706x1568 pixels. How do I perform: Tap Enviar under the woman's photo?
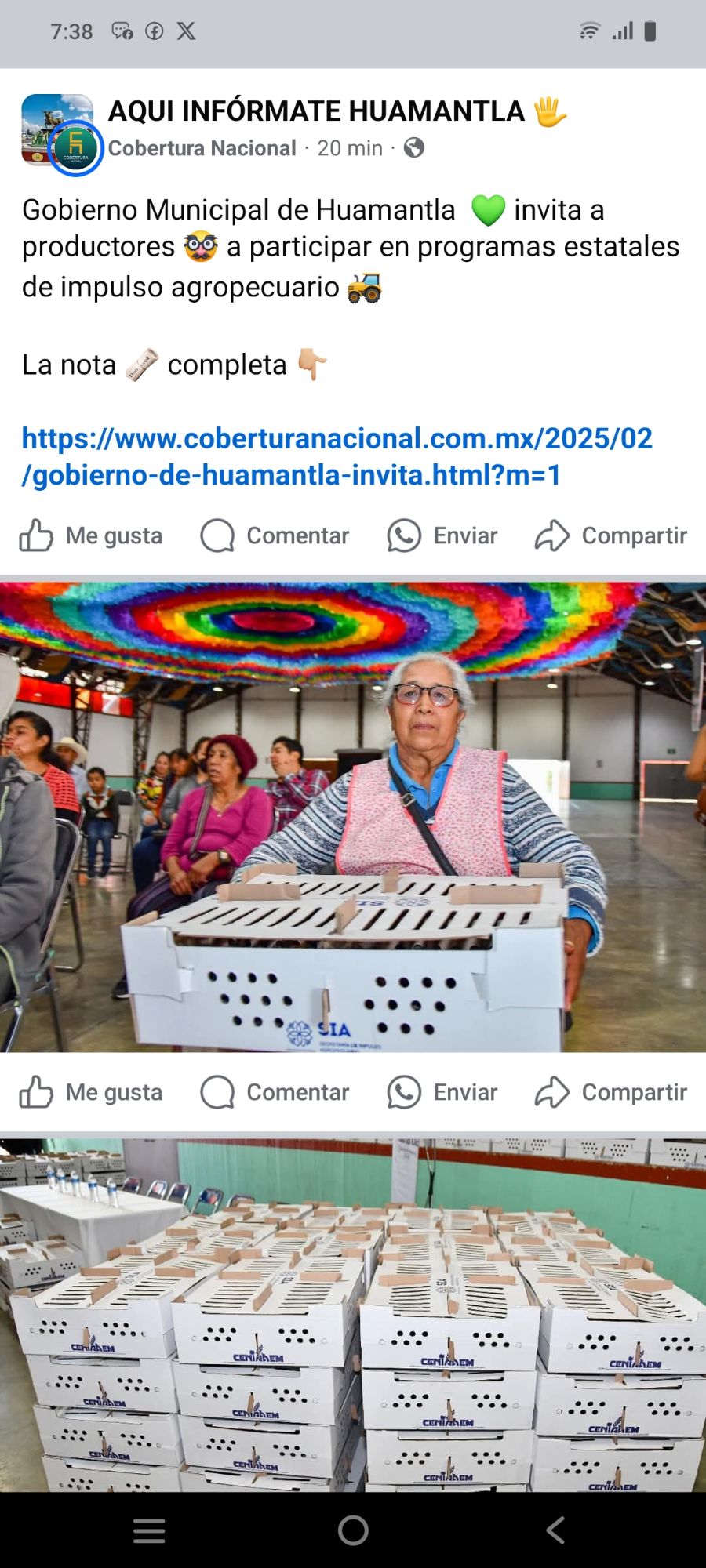coord(442,1093)
